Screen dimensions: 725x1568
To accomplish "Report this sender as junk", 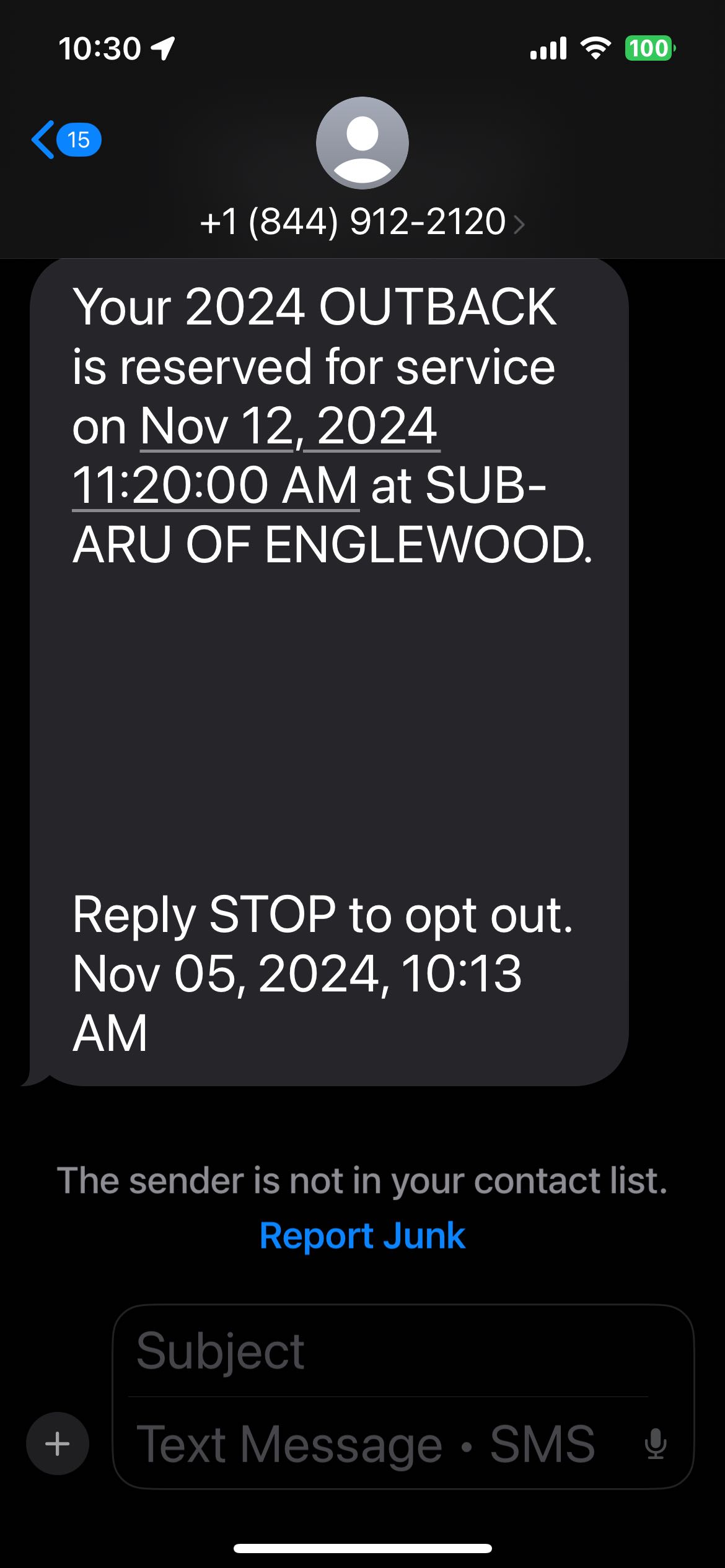I will (362, 1236).
